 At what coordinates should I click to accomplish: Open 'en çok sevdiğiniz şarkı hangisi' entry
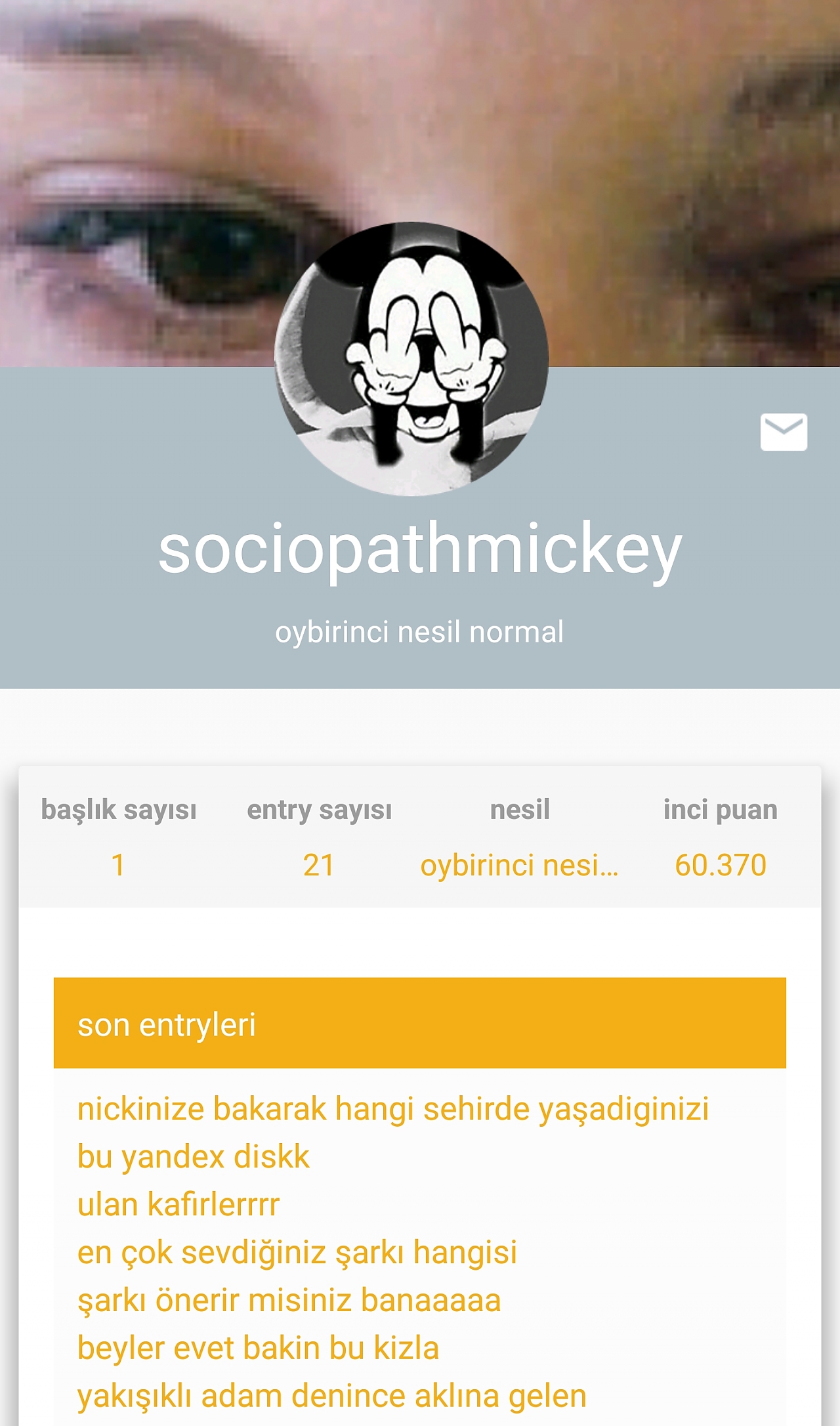(x=297, y=1253)
